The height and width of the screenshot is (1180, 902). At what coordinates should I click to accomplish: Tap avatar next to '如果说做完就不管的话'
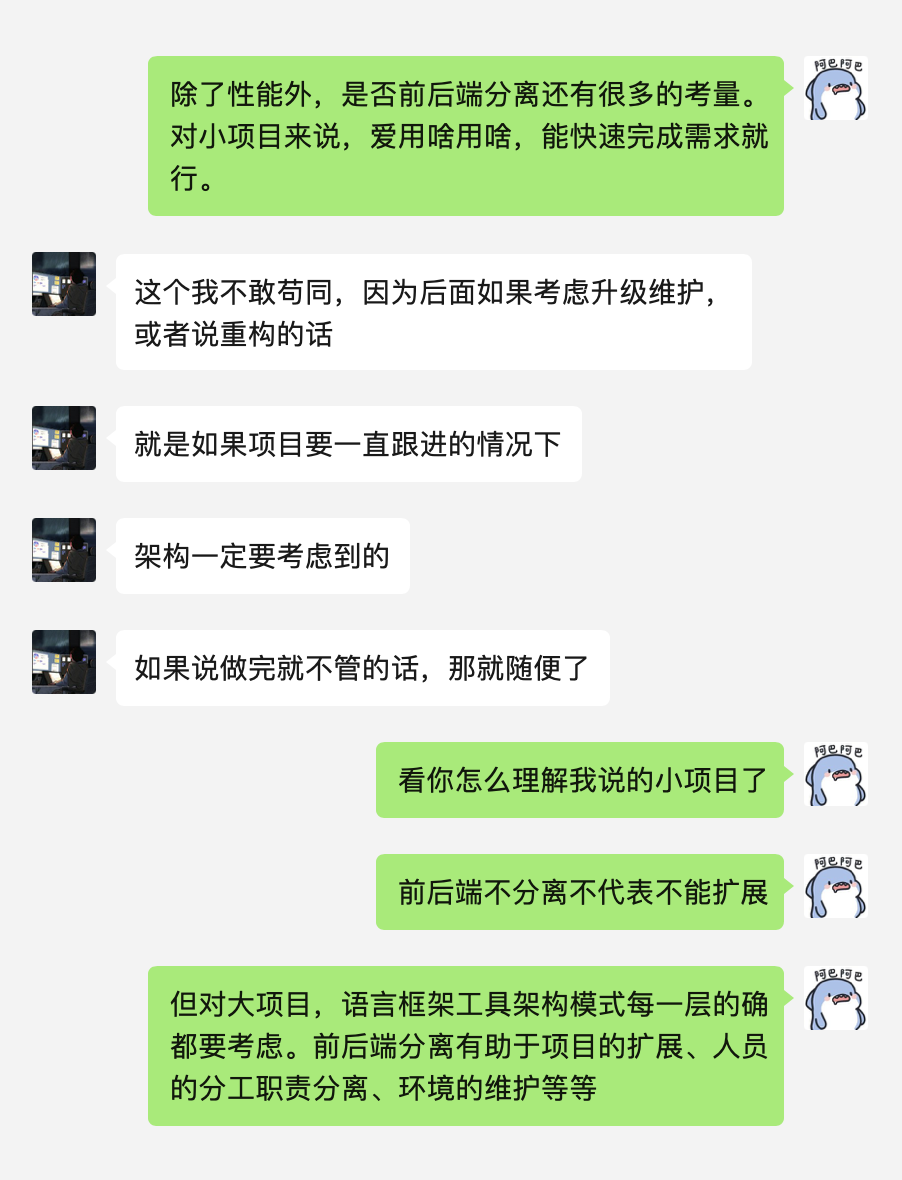click(64, 662)
